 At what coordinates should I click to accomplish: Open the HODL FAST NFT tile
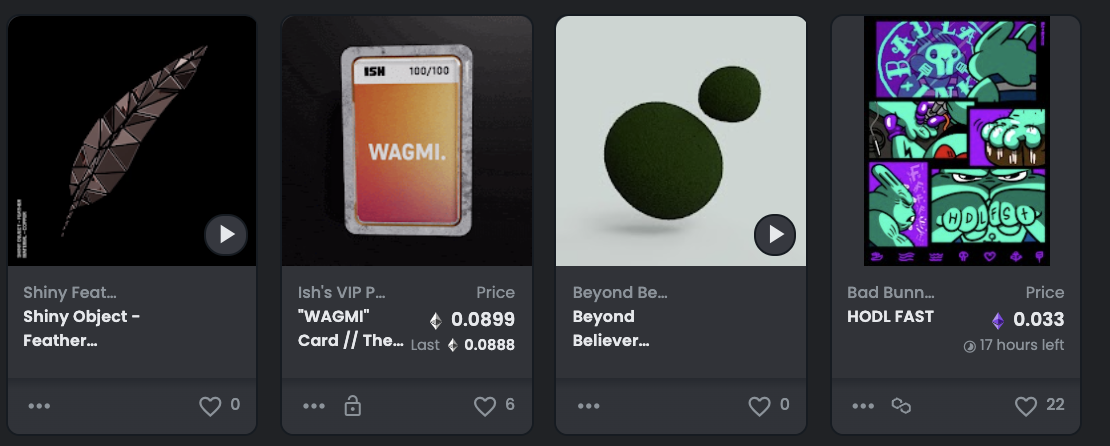[956, 140]
